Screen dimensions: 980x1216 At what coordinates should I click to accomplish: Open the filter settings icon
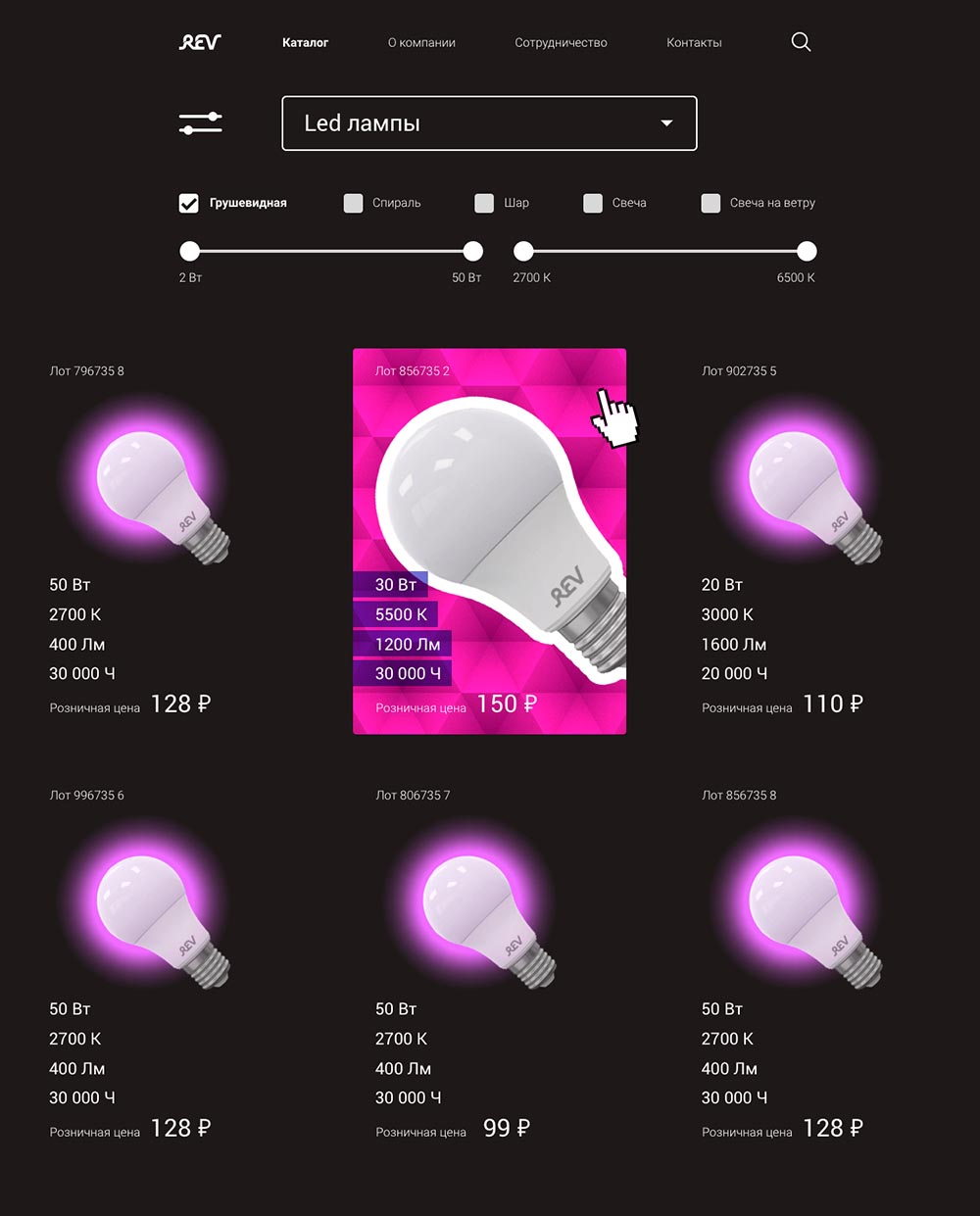click(201, 123)
